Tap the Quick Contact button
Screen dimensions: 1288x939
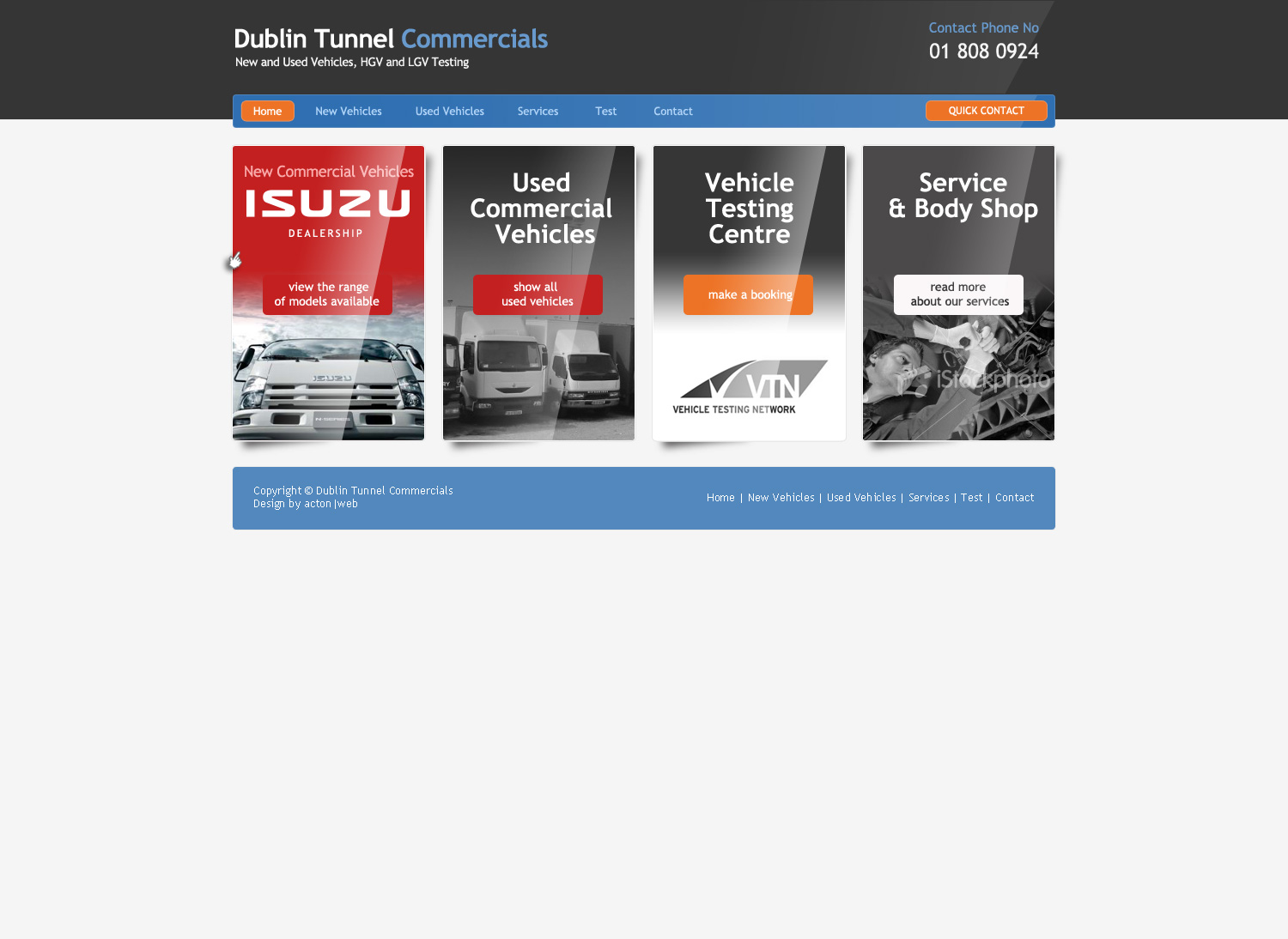(986, 111)
